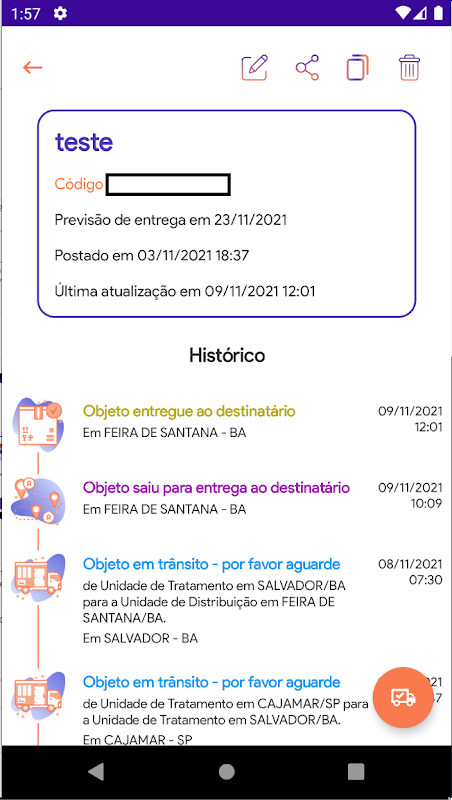Go back using the orange arrow

pos(33,67)
